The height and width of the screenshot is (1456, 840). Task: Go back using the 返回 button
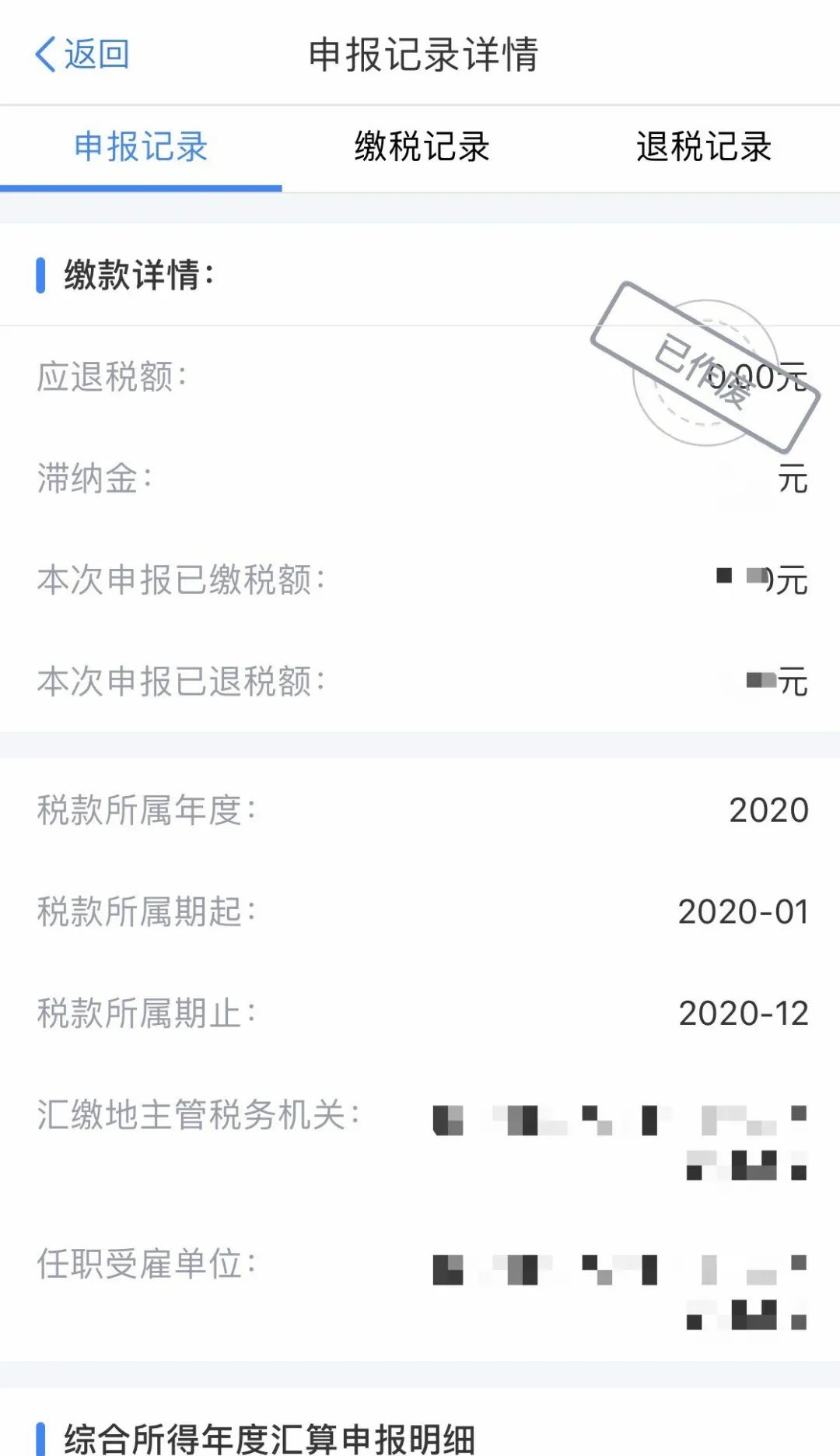(x=82, y=54)
